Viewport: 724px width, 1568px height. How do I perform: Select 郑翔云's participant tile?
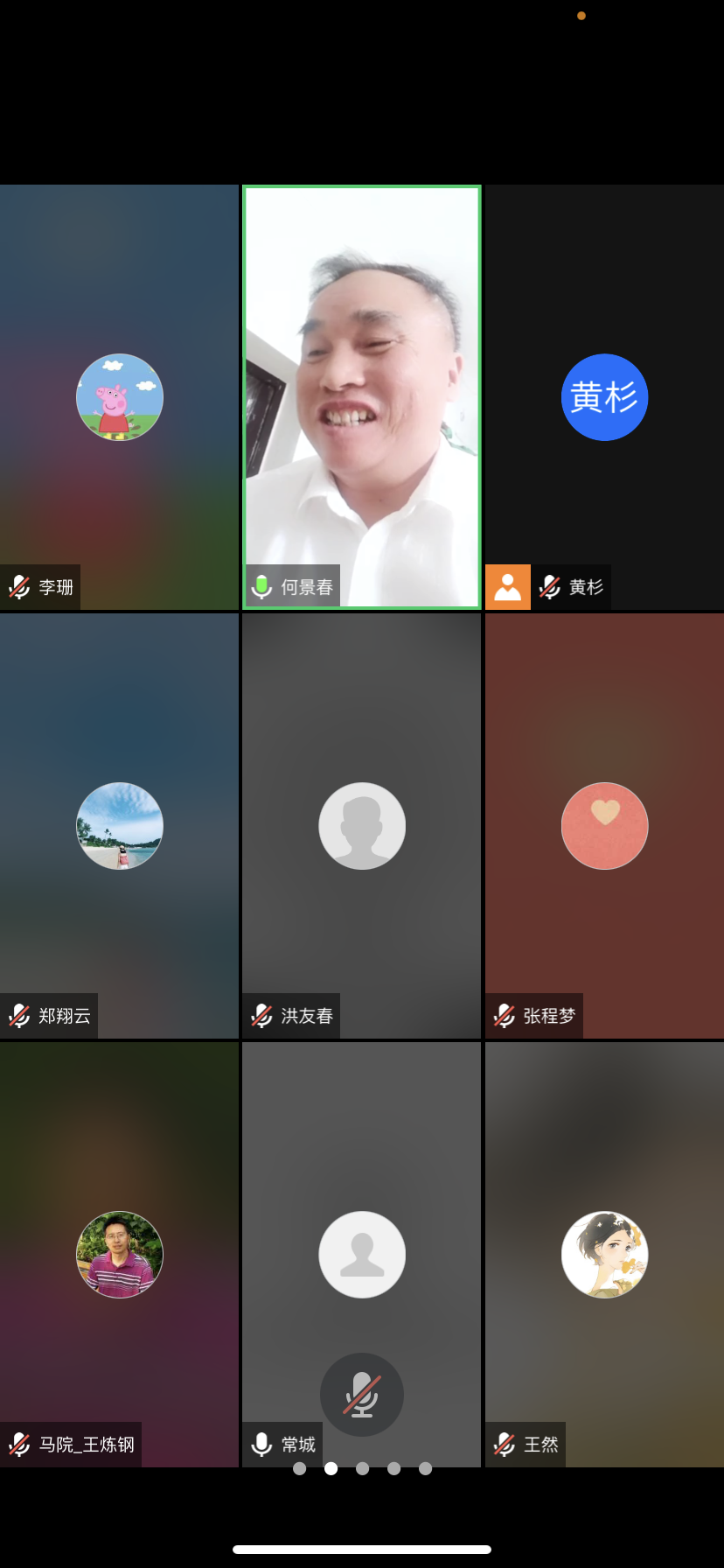click(120, 825)
